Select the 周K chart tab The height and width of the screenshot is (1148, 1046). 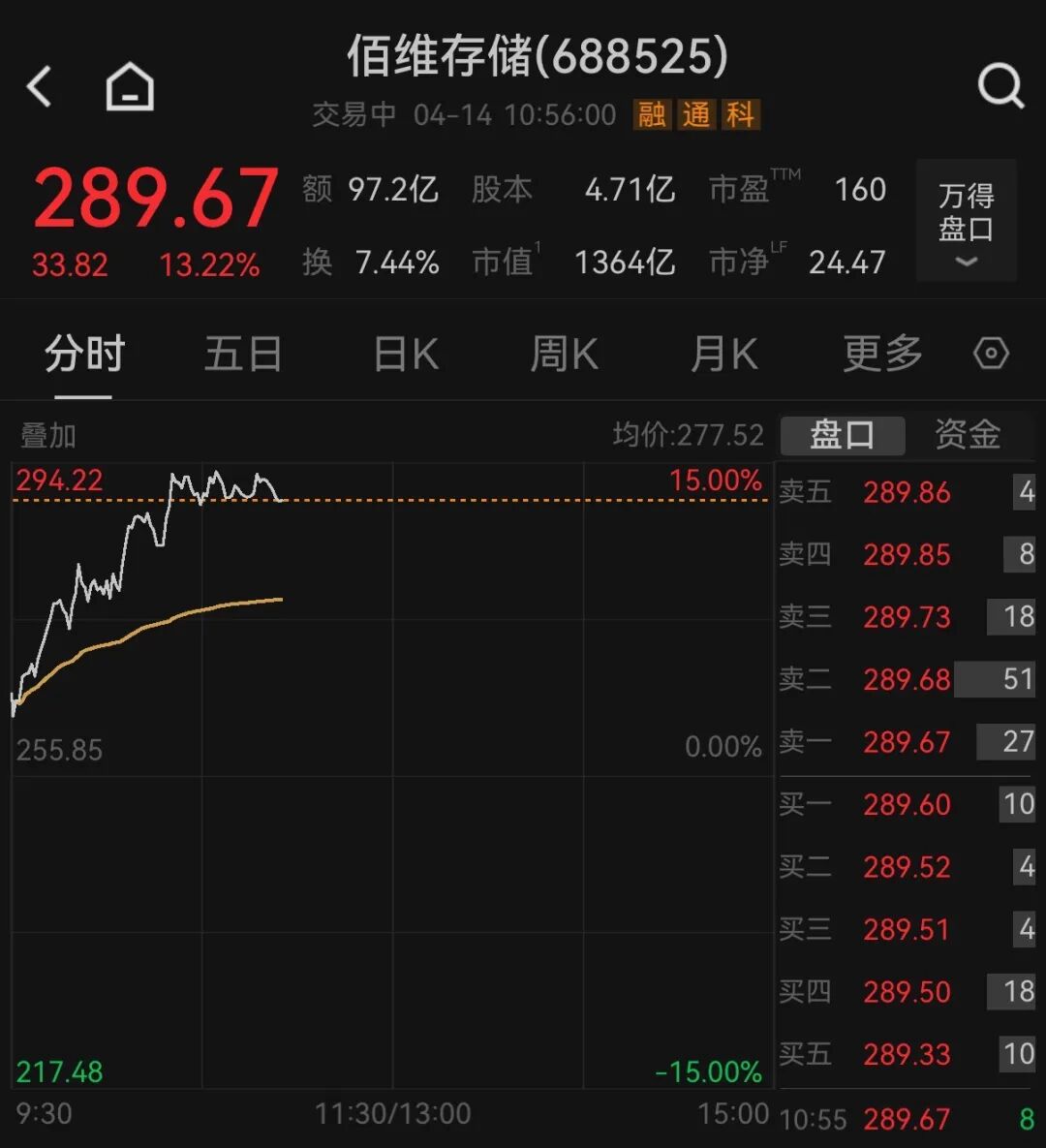tap(564, 355)
